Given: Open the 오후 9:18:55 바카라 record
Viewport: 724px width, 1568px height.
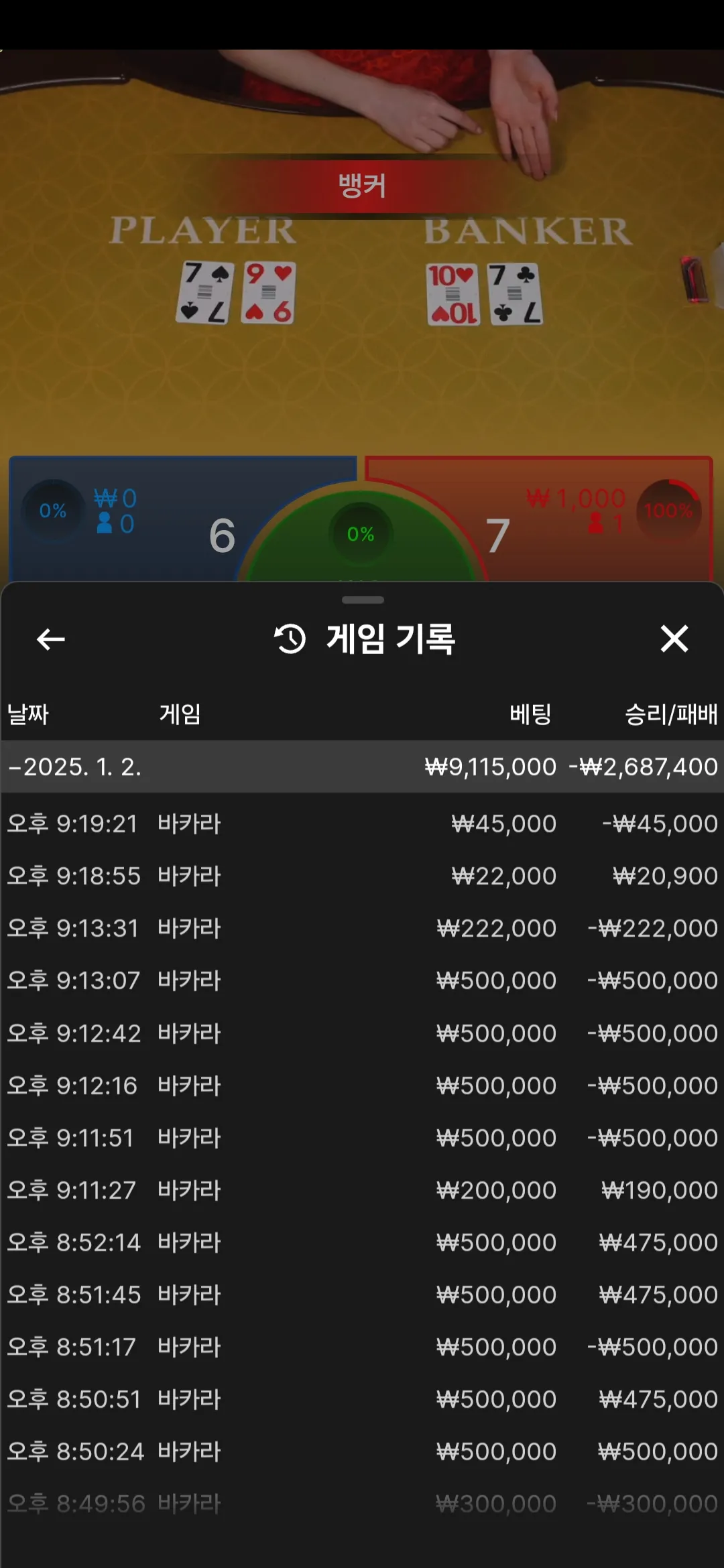Looking at the screenshot, I should pyautogui.click(x=362, y=876).
